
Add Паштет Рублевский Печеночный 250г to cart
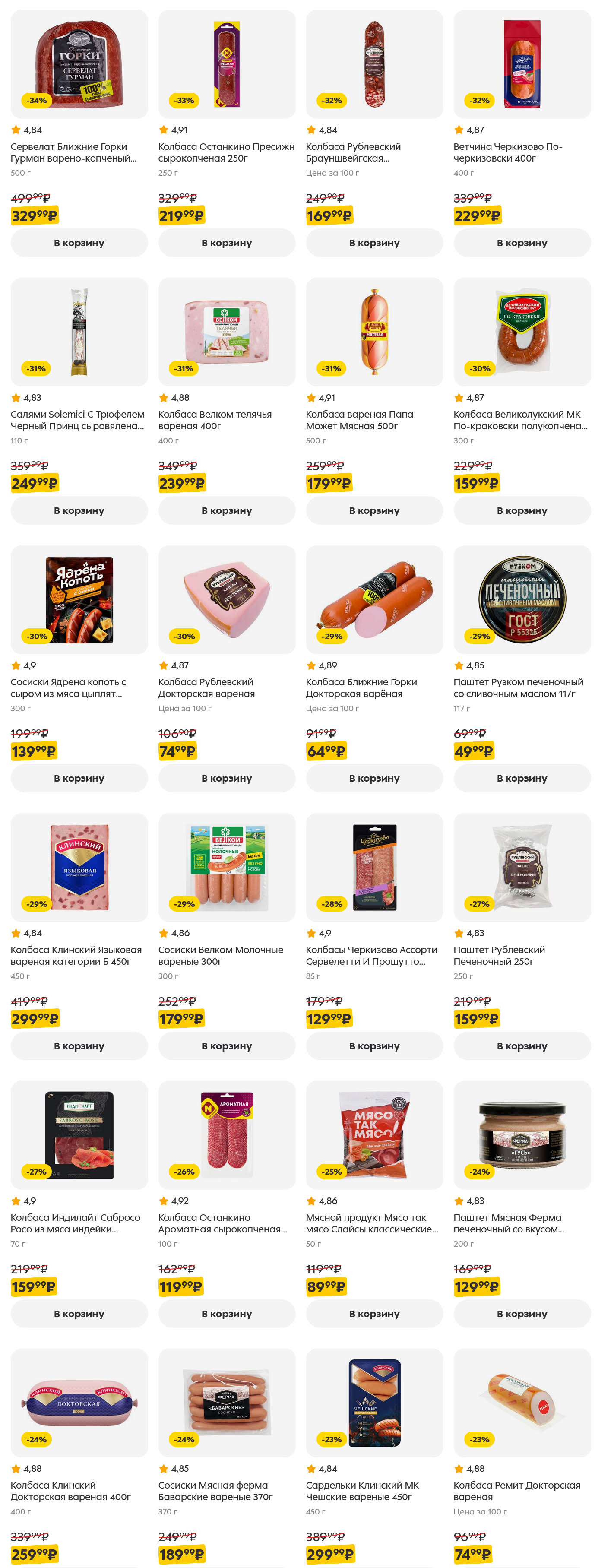pyautogui.click(x=522, y=1046)
